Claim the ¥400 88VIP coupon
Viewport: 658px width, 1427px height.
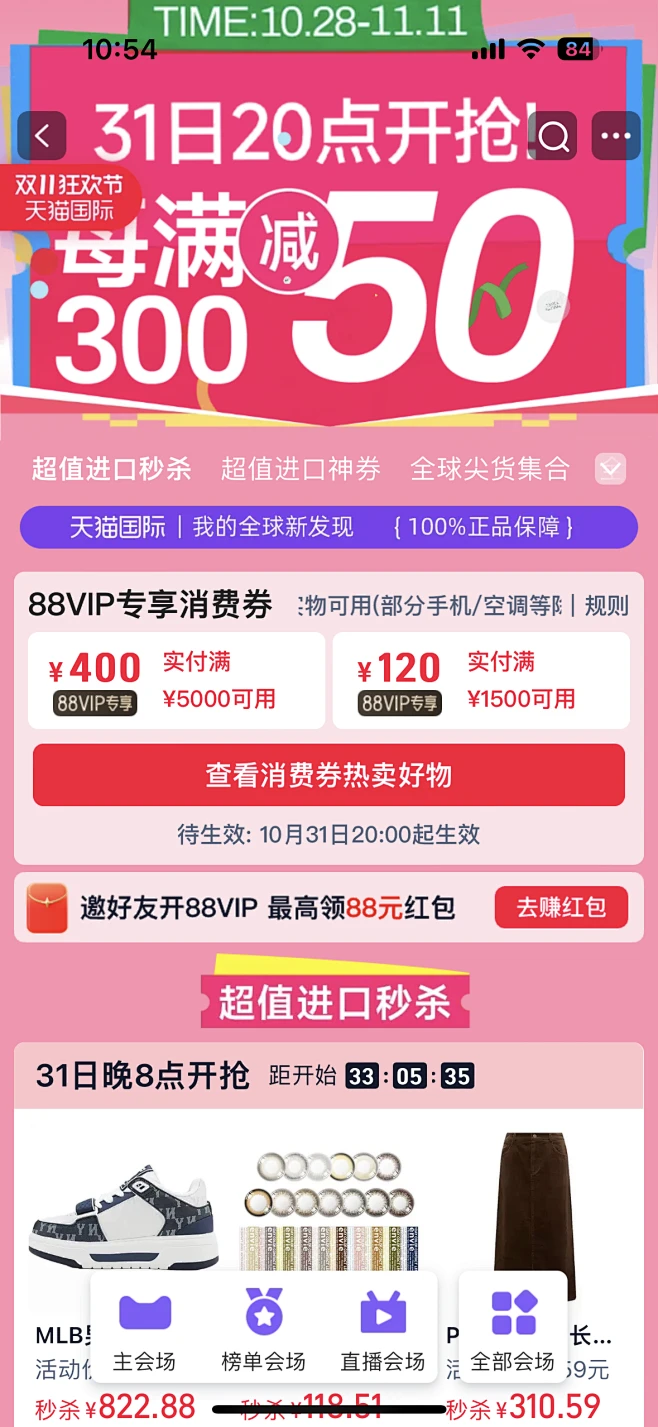[x=176, y=680]
